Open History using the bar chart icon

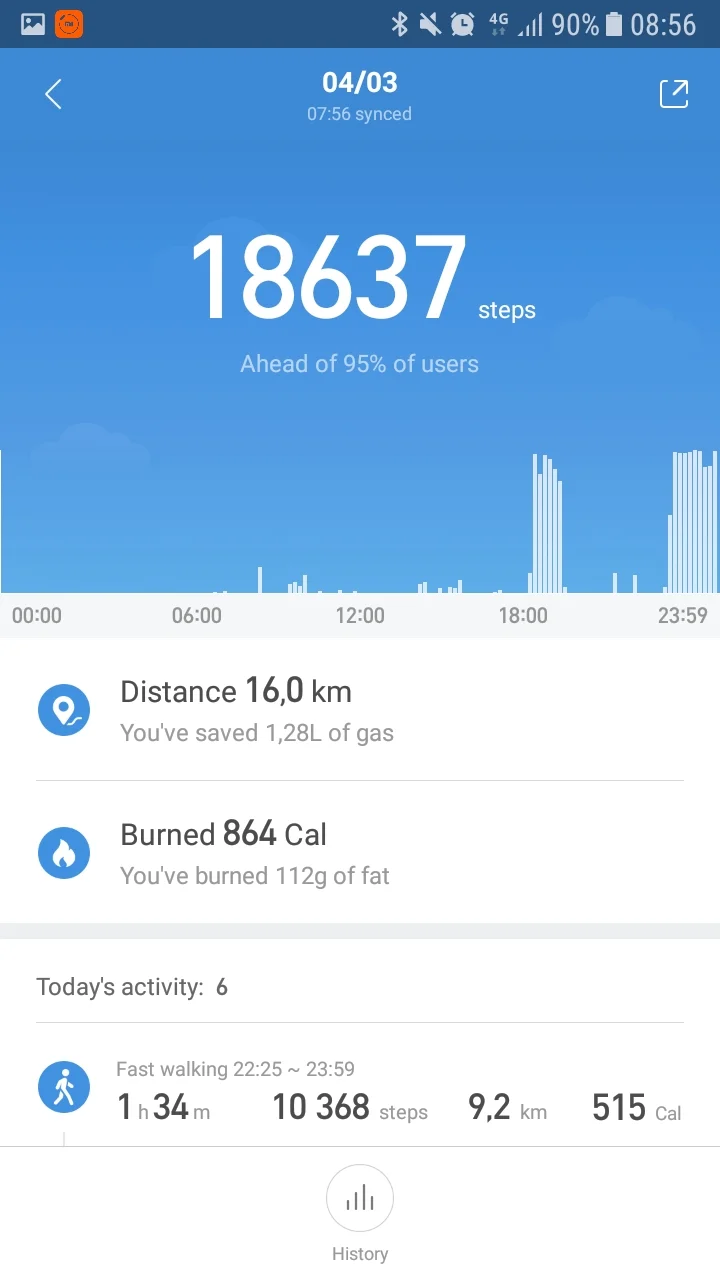pyautogui.click(x=360, y=1198)
